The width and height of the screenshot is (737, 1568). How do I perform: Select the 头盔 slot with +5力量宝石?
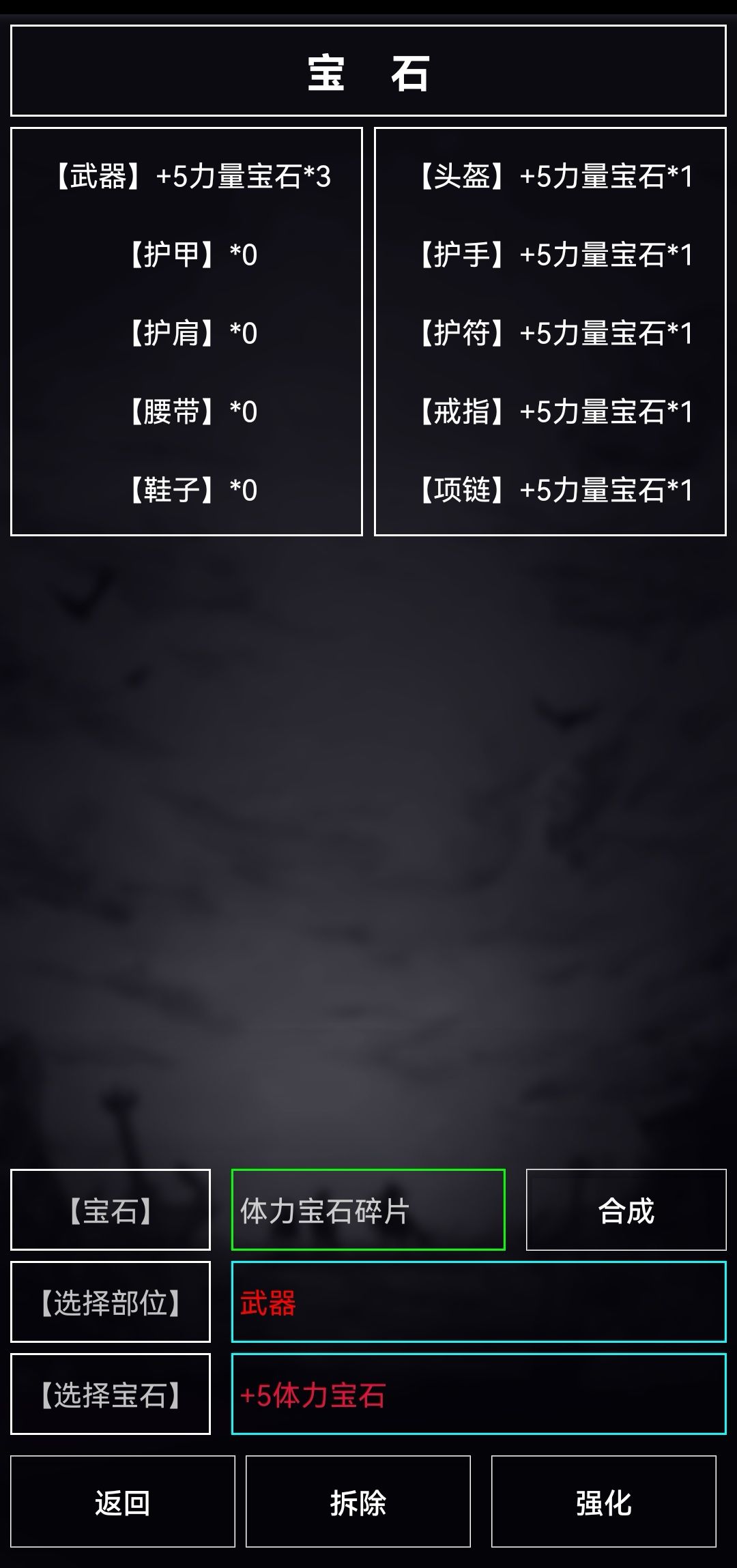(x=551, y=176)
